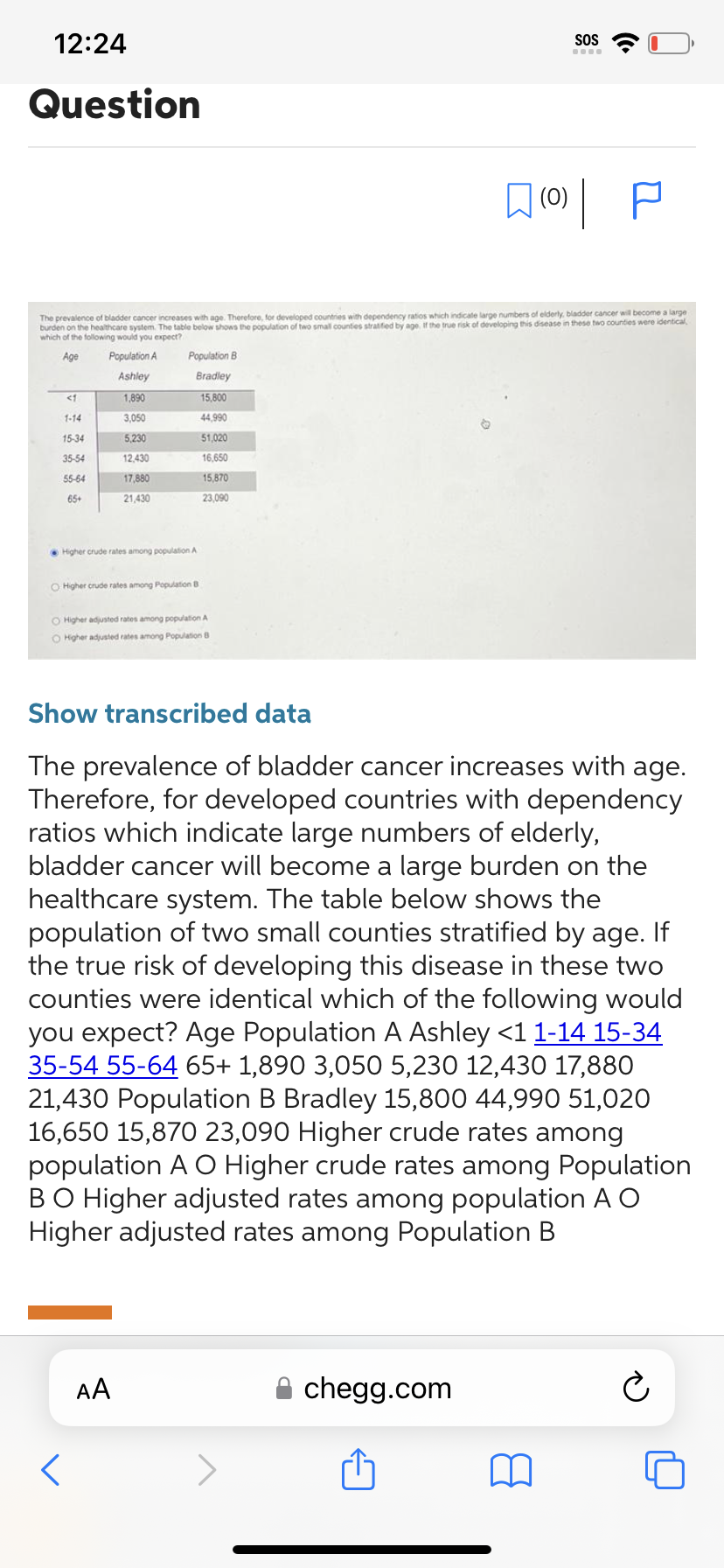The image size is (724, 1568).
Task: Tap the back navigation chevron
Action: tap(49, 1470)
